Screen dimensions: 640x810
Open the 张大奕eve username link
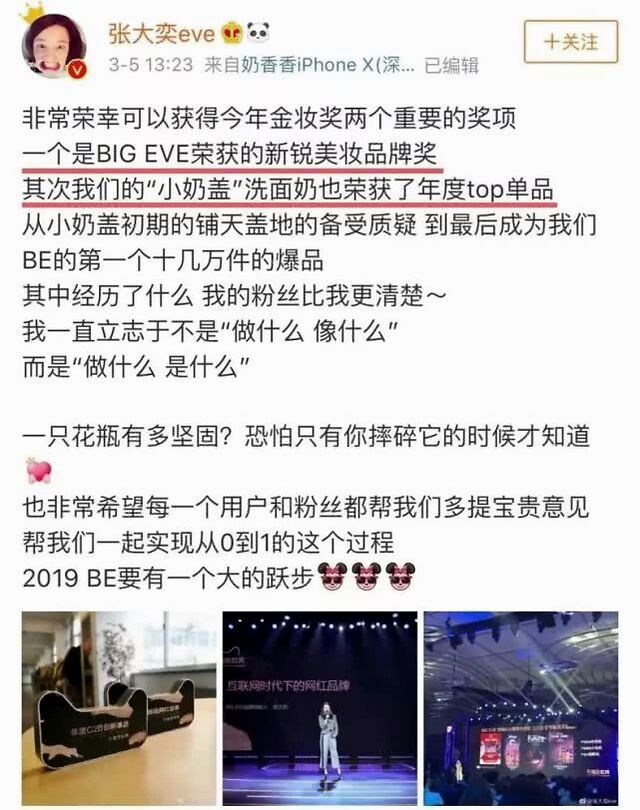pyautogui.click(x=164, y=32)
